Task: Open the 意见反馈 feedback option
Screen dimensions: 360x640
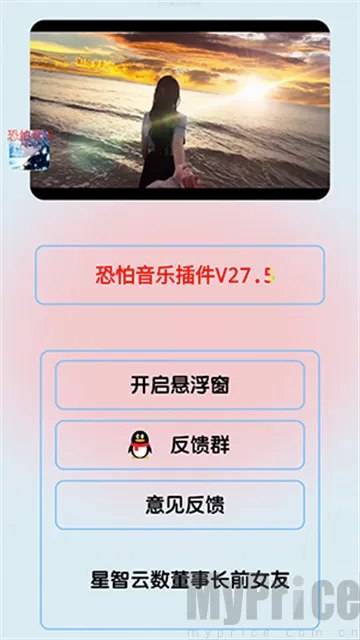Action: (x=180, y=505)
